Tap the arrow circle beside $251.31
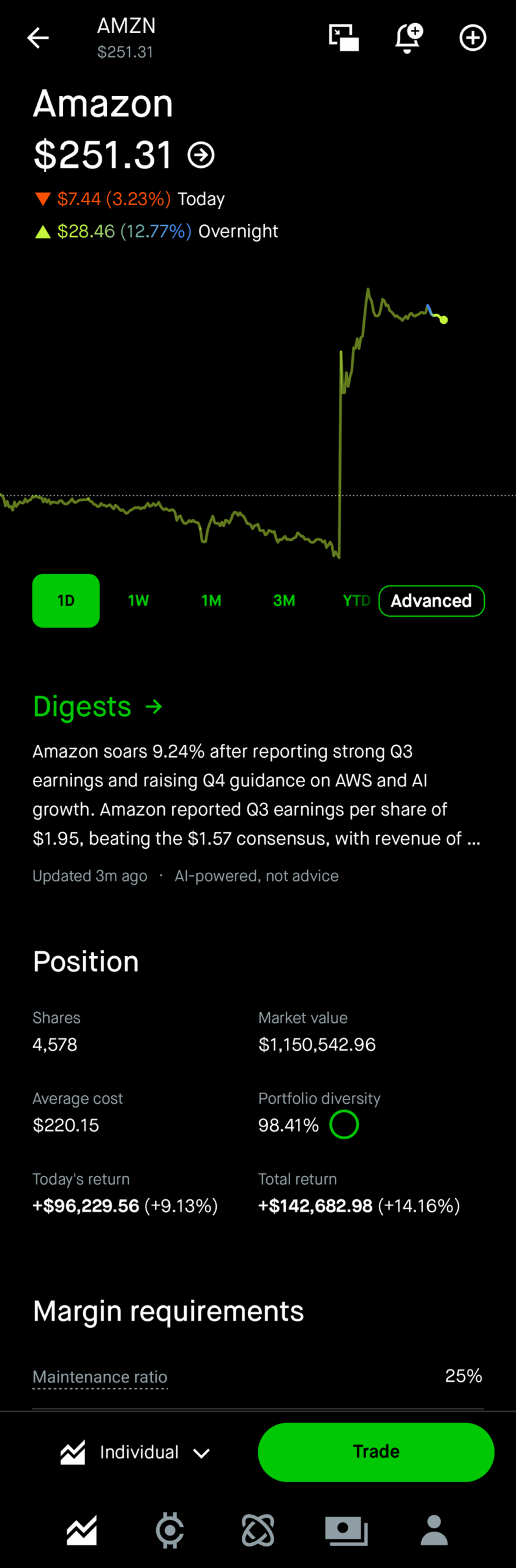Screen dimensions: 516x1568 tap(201, 155)
